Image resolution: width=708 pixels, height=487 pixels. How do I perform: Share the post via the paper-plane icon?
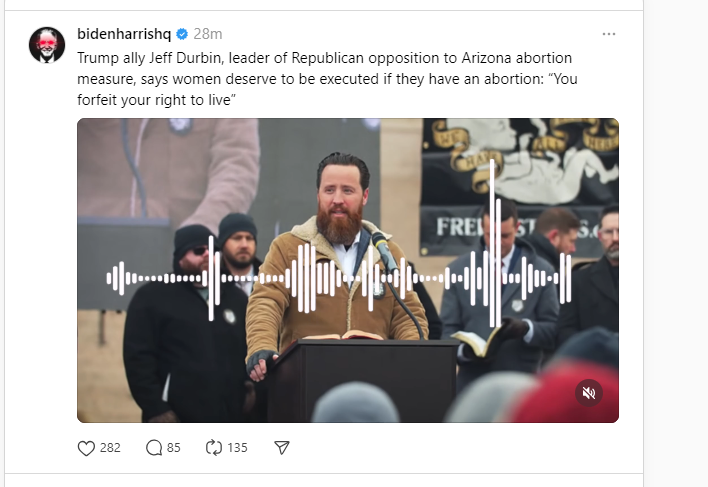pyautogui.click(x=282, y=448)
